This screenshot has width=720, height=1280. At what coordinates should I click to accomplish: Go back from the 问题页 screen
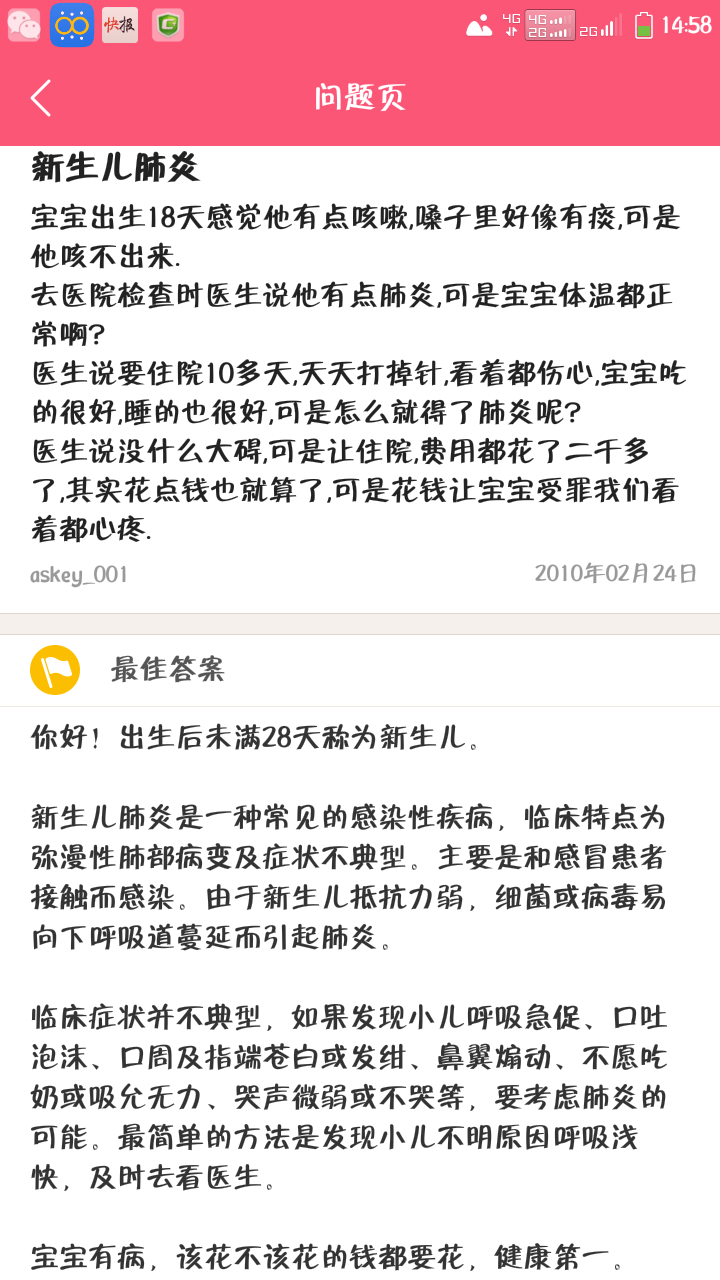coord(41,98)
